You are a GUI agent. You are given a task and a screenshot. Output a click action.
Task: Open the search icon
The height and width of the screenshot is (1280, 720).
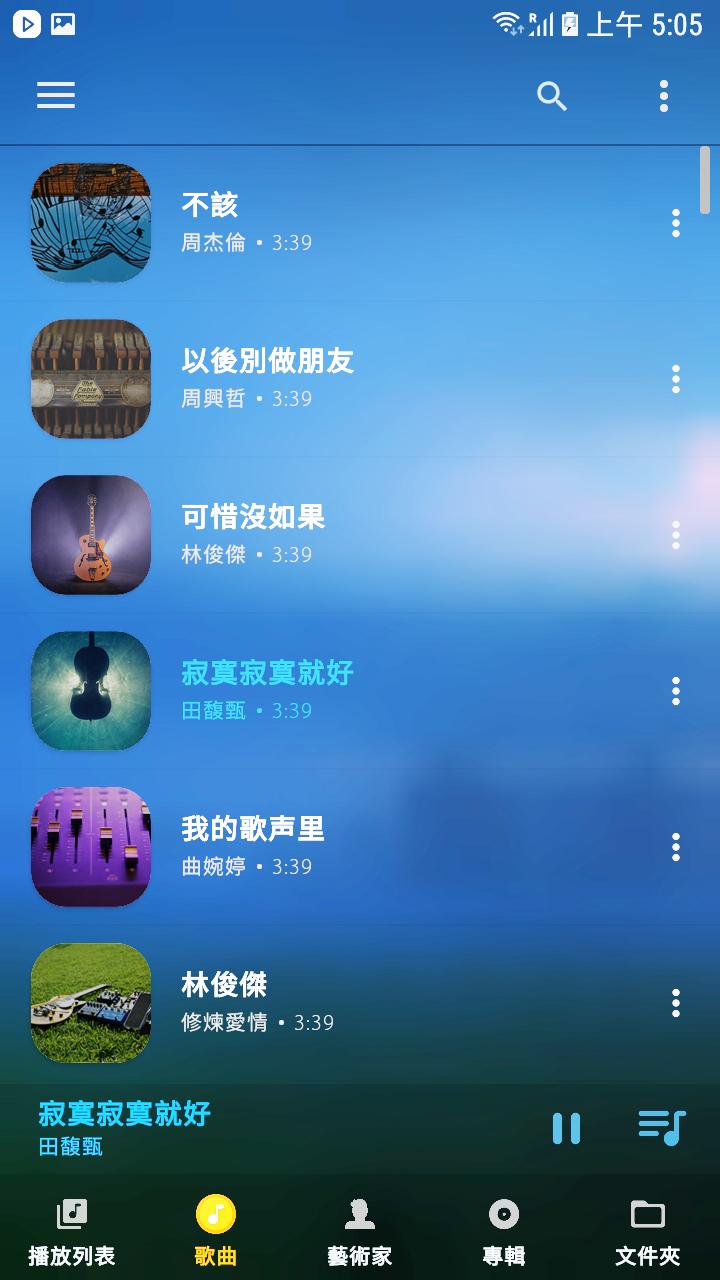tap(552, 96)
